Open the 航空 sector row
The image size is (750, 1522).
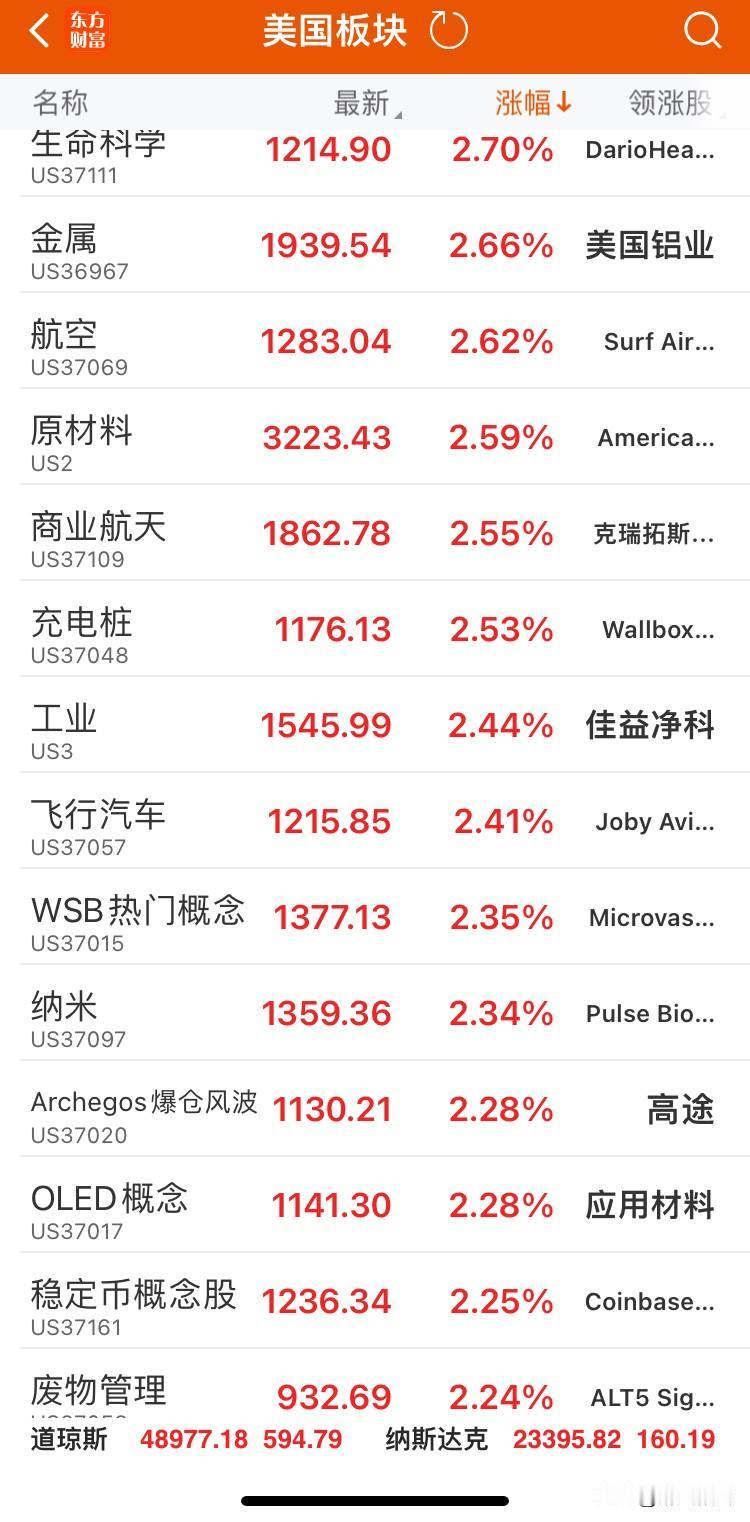click(375, 341)
